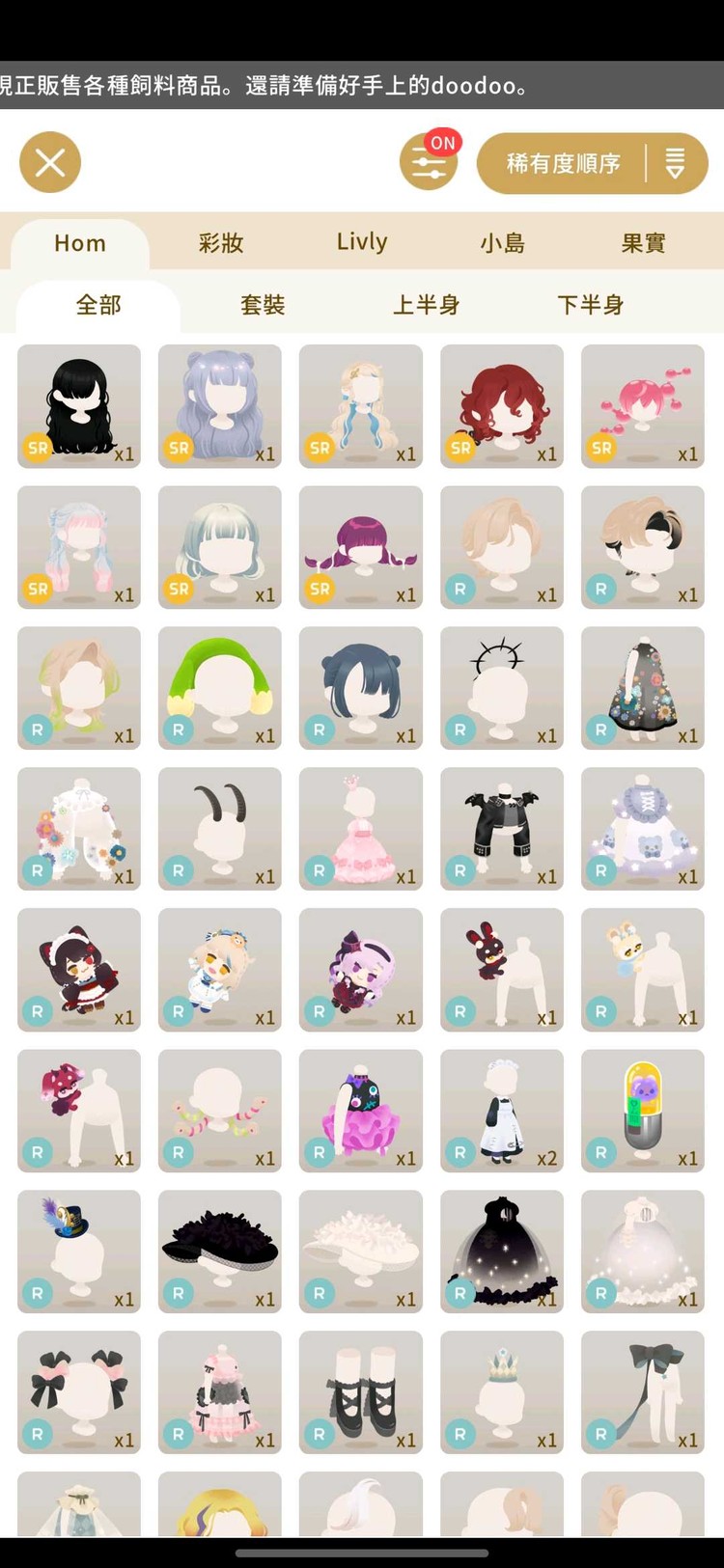This screenshot has width=724, height=1568.
Task: Choose the green hood R item
Action: [x=220, y=688]
